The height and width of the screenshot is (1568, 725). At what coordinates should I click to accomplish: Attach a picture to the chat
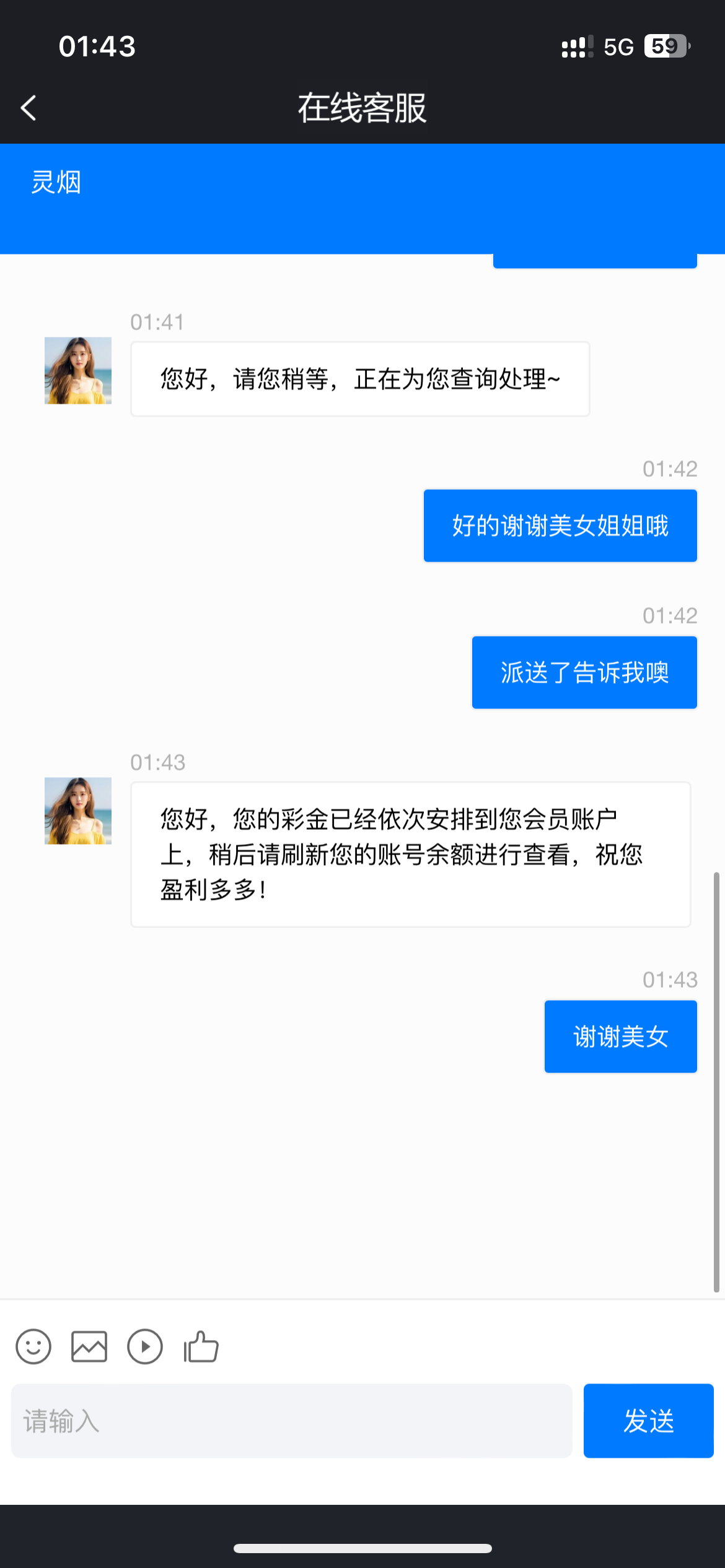pos(89,1346)
